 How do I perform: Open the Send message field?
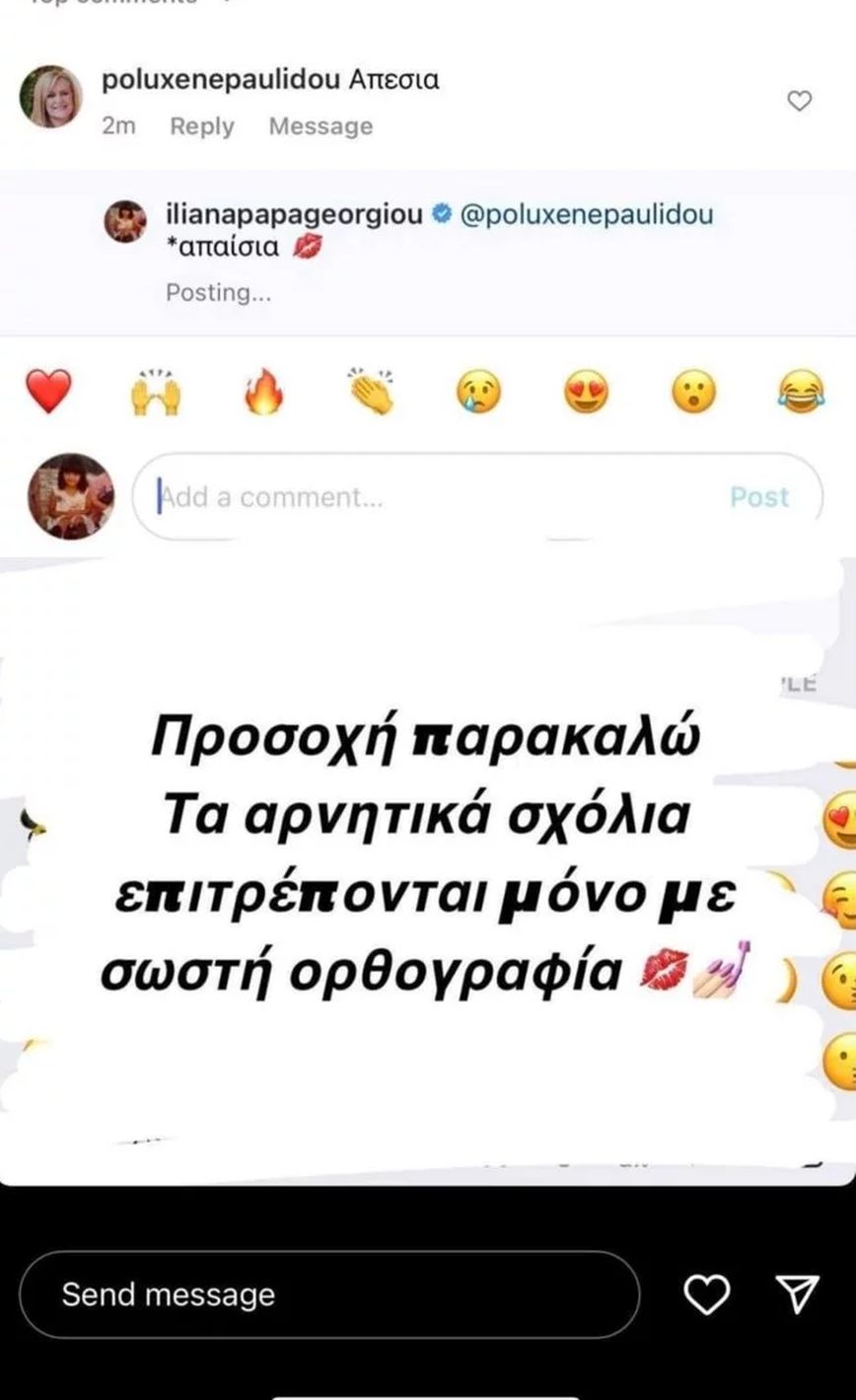click(328, 1294)
